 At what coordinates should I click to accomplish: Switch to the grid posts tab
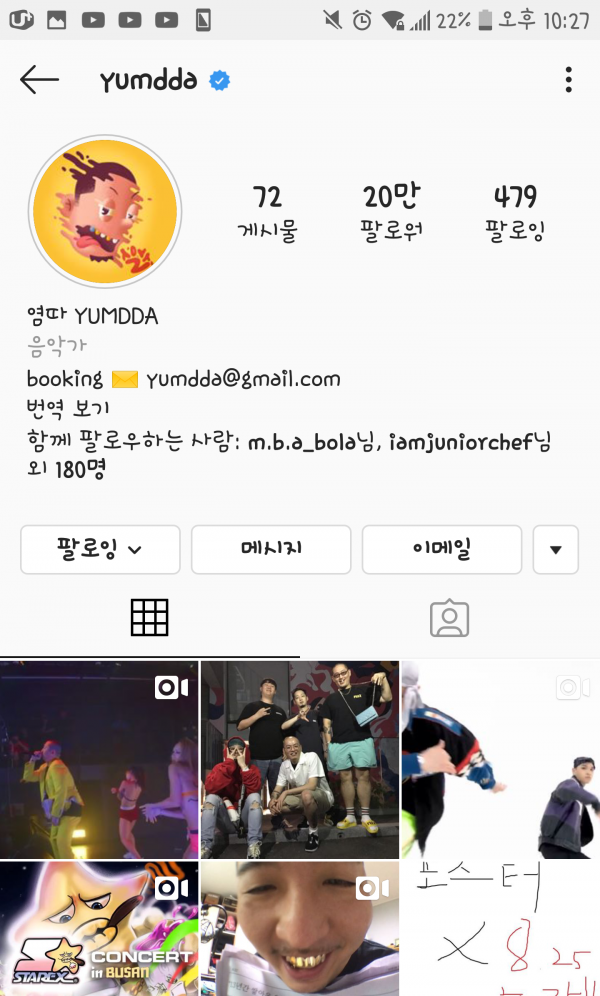150,618
